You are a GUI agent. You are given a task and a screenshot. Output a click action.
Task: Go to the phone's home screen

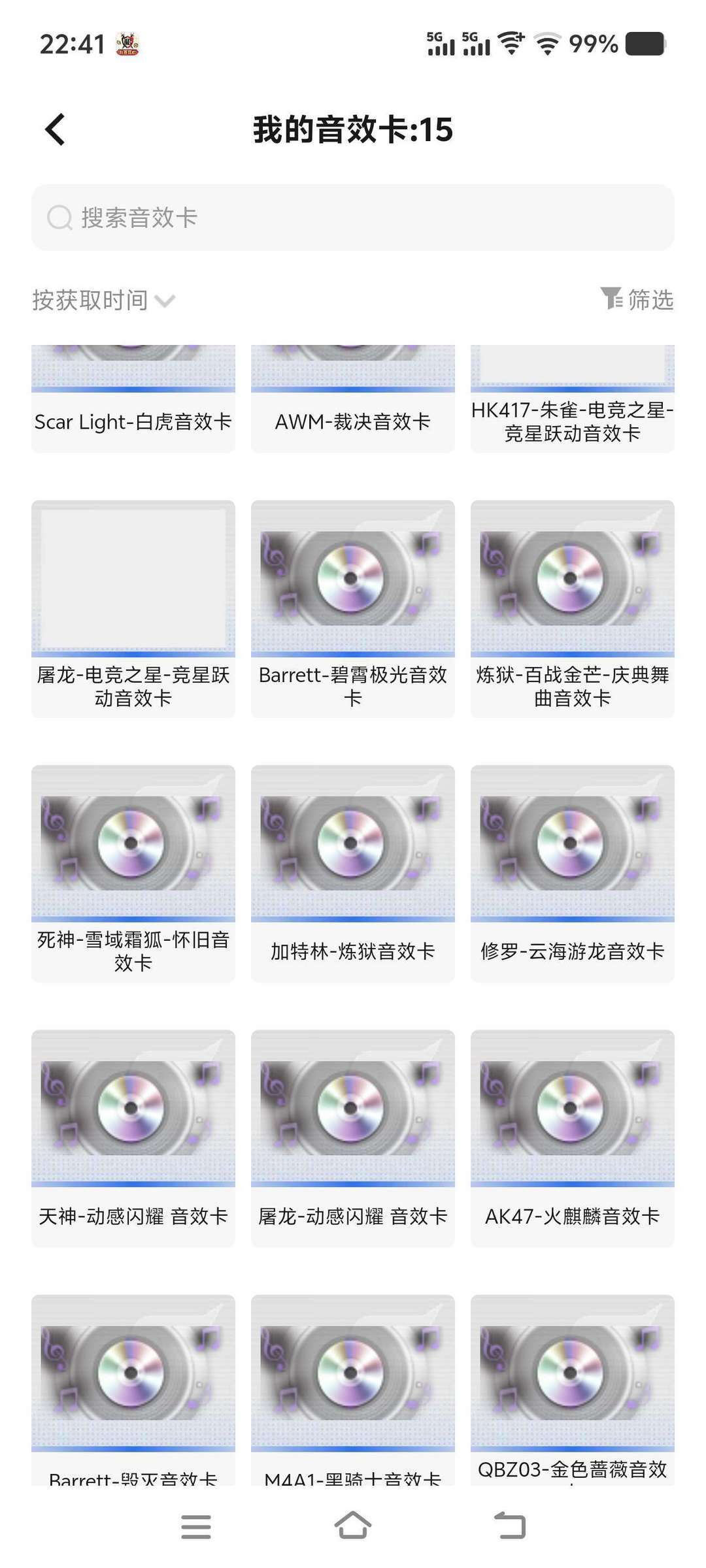[353, 1526]
